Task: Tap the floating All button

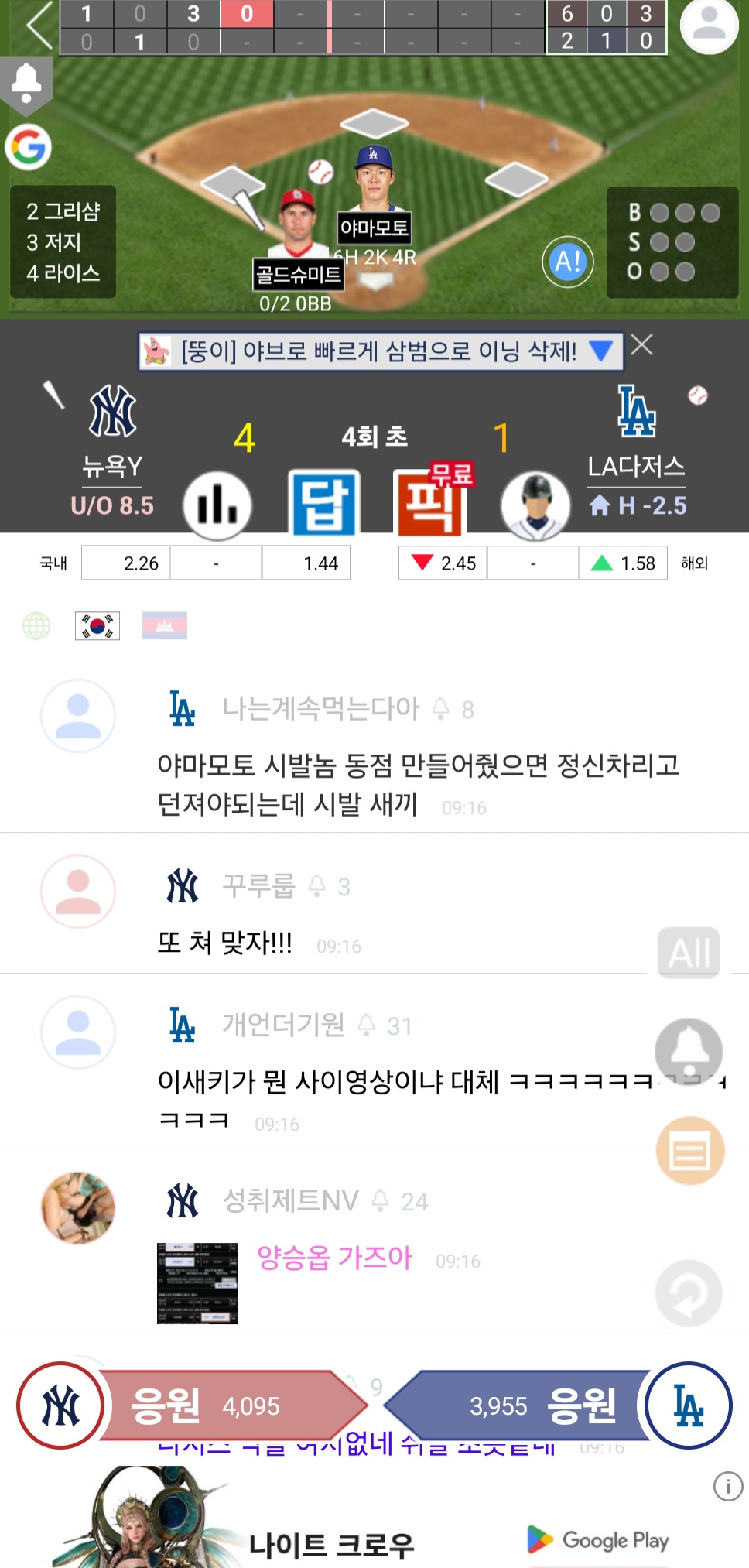Action: tap(689, 953)
